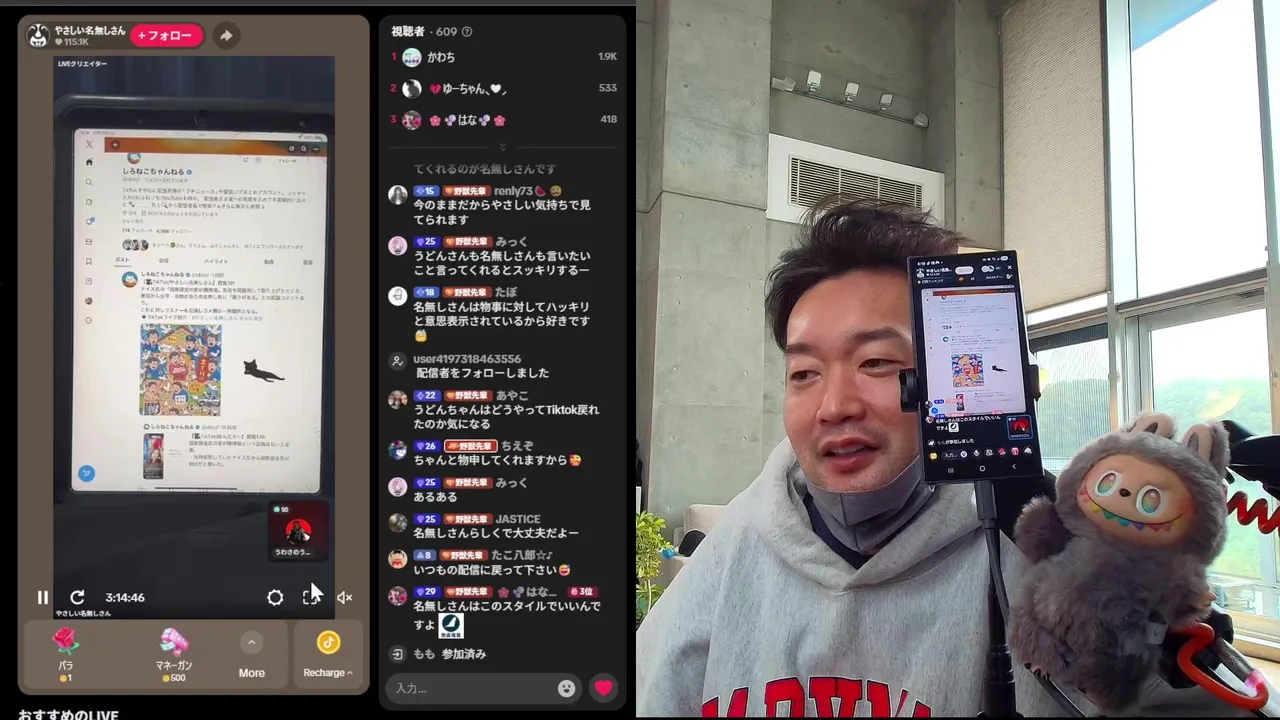Follow the streamer with the フォロー button
This screenshot has height=720, width=1280.
coord(165,35)
